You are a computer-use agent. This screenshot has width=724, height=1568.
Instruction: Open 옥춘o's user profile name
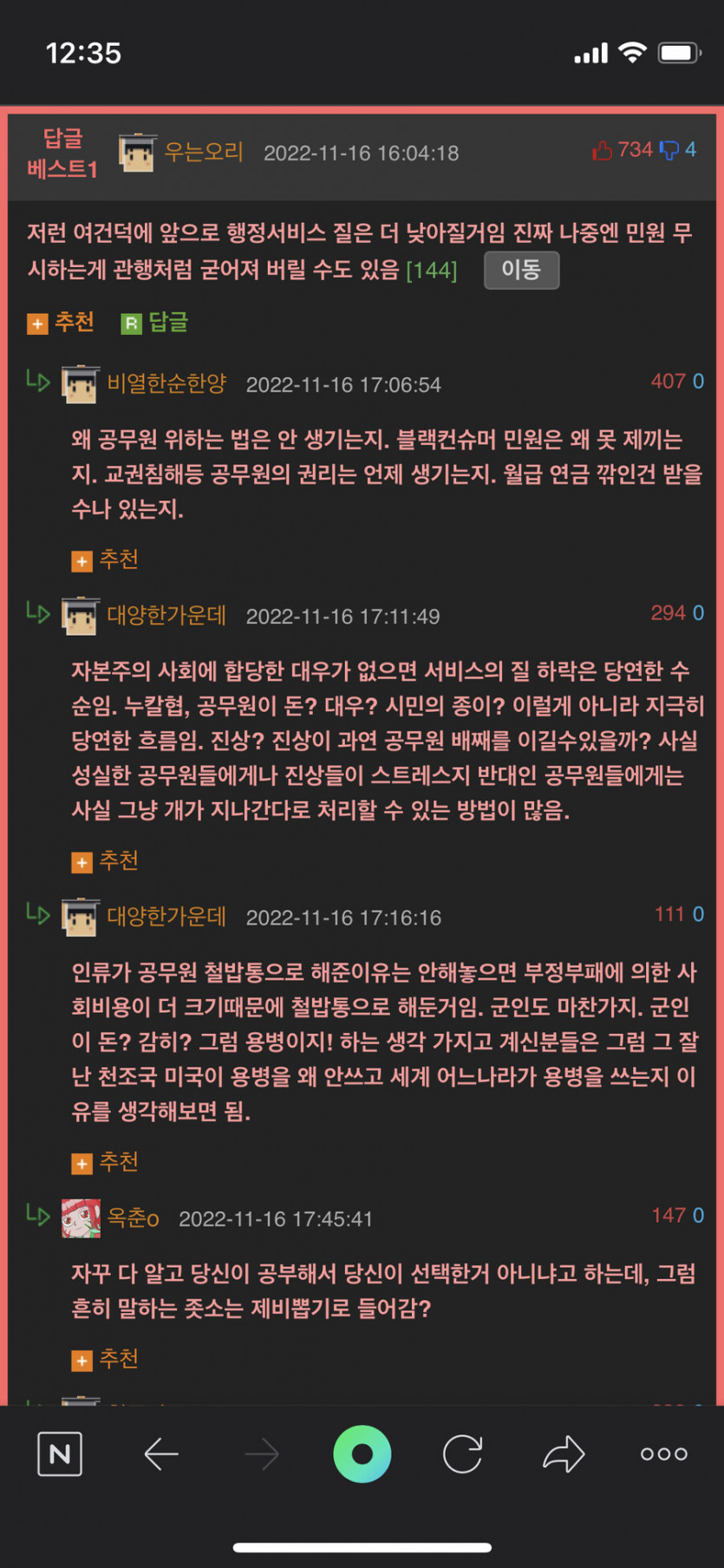[133, 1218]
